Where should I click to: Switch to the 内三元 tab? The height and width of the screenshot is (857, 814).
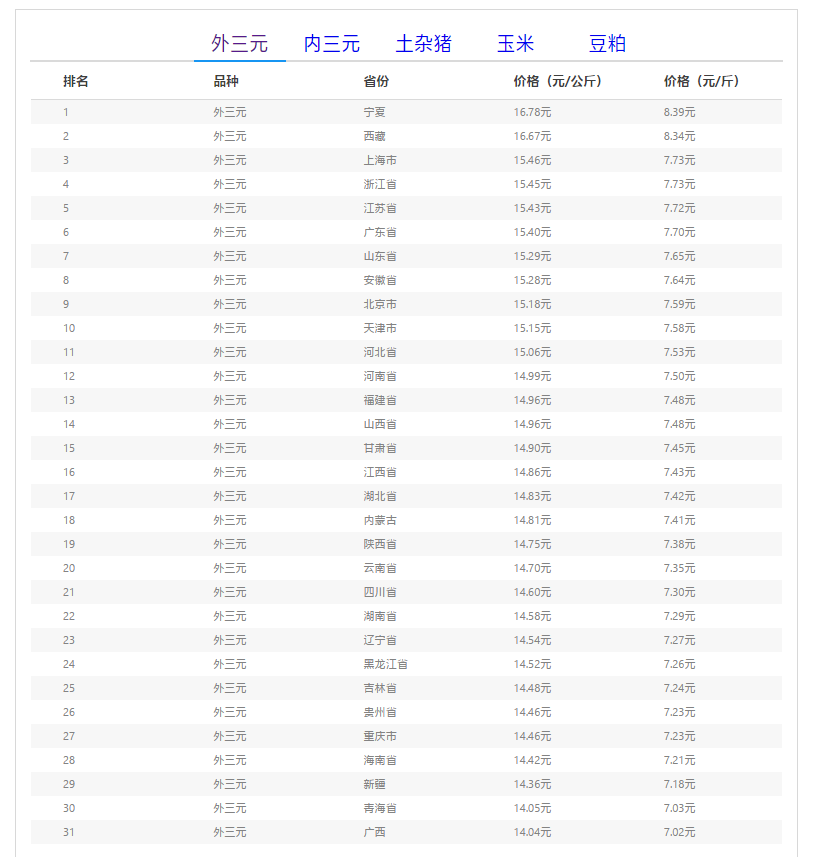331,43
